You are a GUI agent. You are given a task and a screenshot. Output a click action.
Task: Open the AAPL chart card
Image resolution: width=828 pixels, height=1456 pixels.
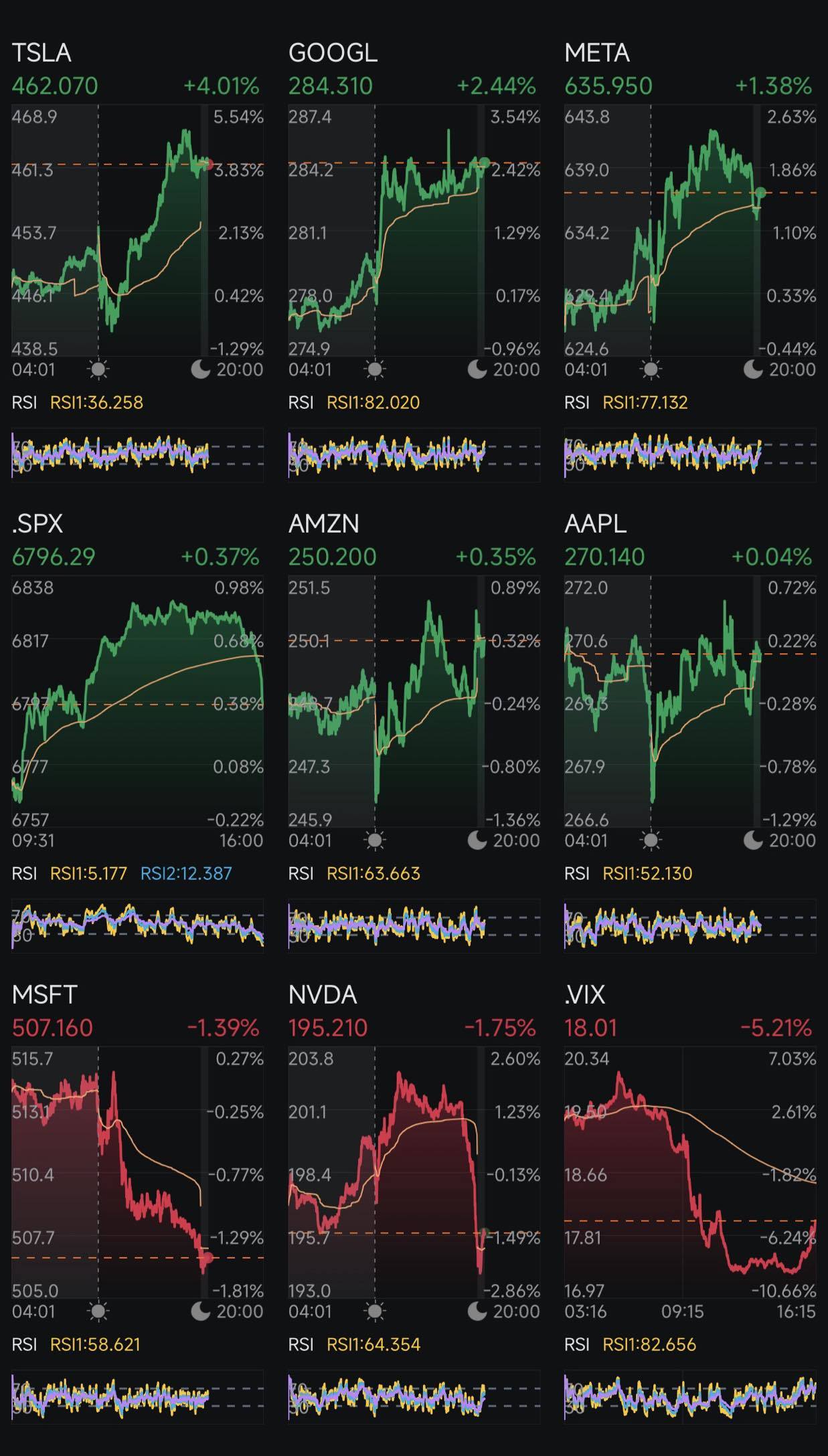pos(690,732)
